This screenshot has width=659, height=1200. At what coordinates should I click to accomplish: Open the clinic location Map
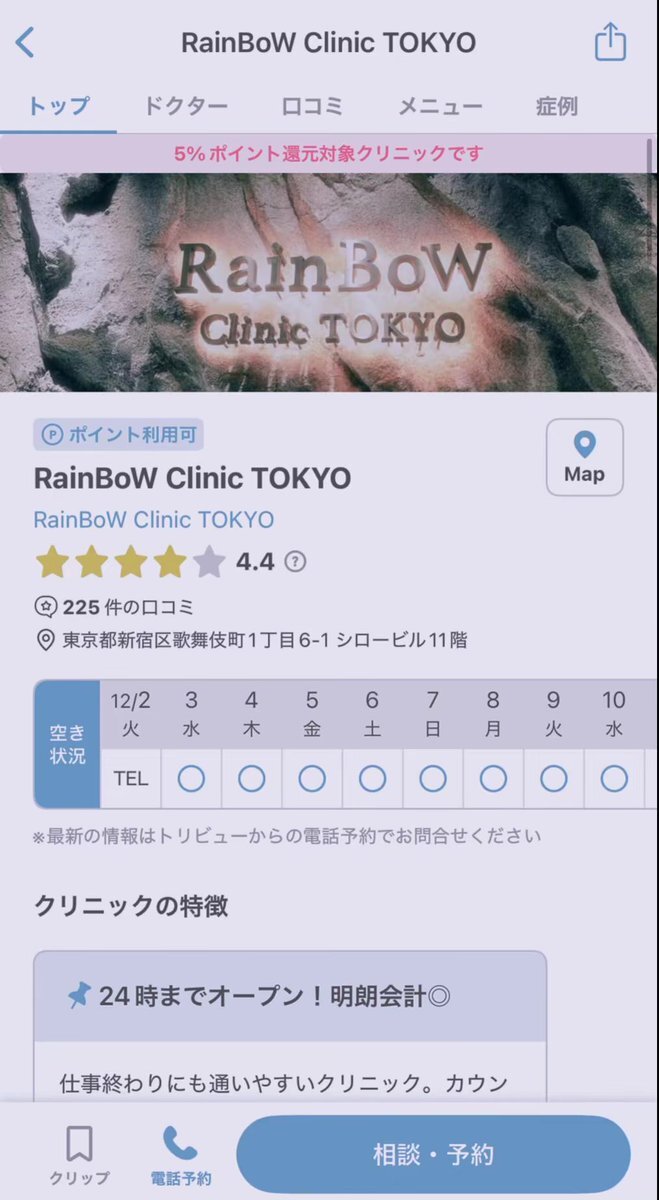[584, 457]
